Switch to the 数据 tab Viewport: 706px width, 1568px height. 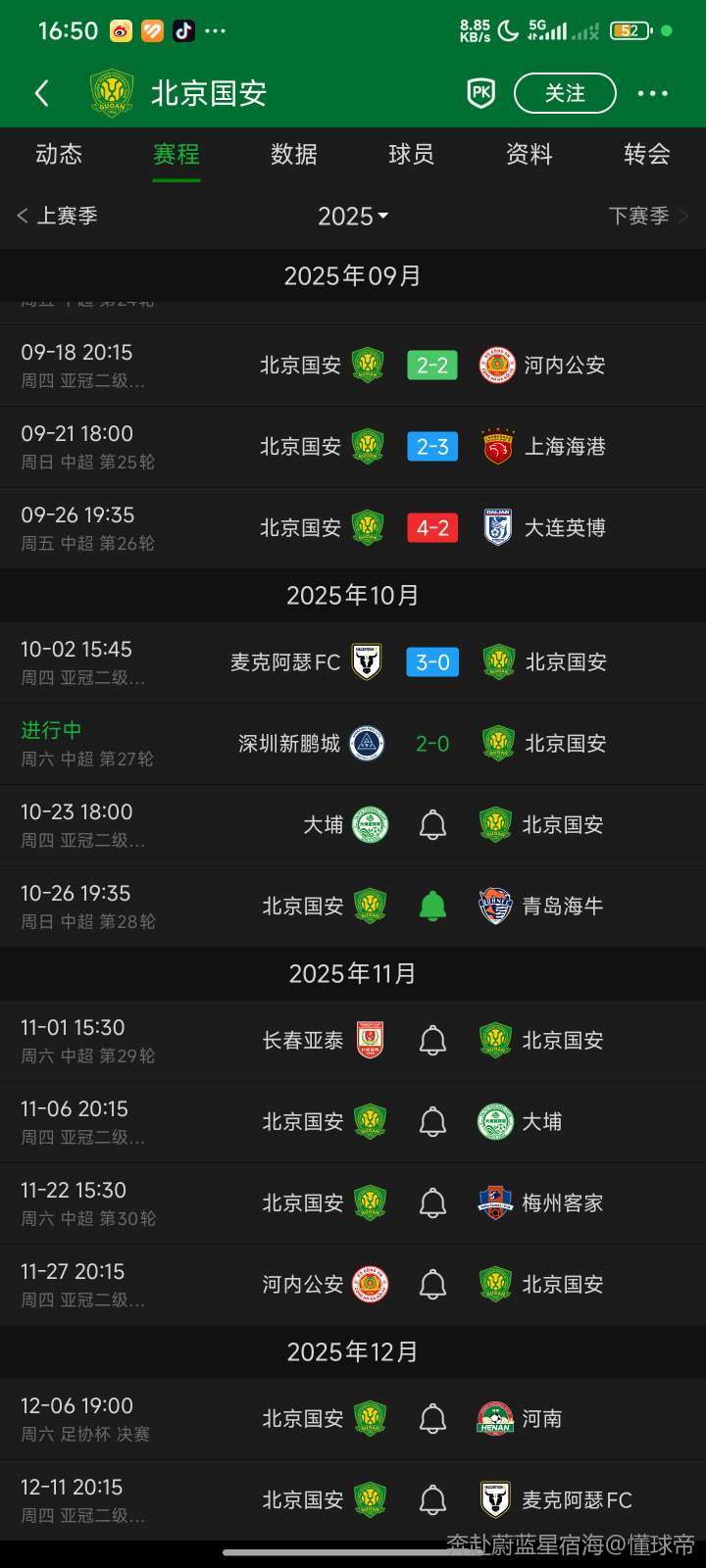[x=294, y=154]
